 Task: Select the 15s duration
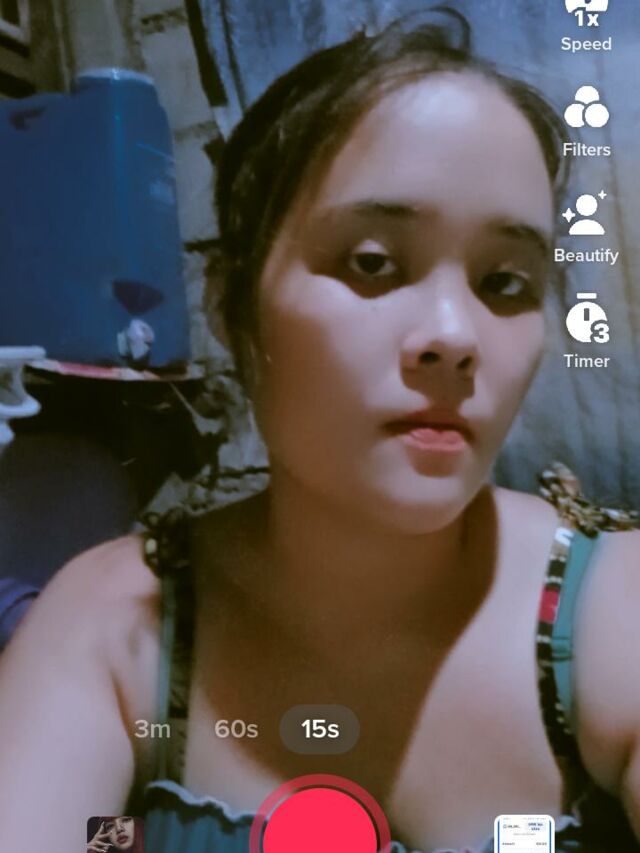click(320, 729)
